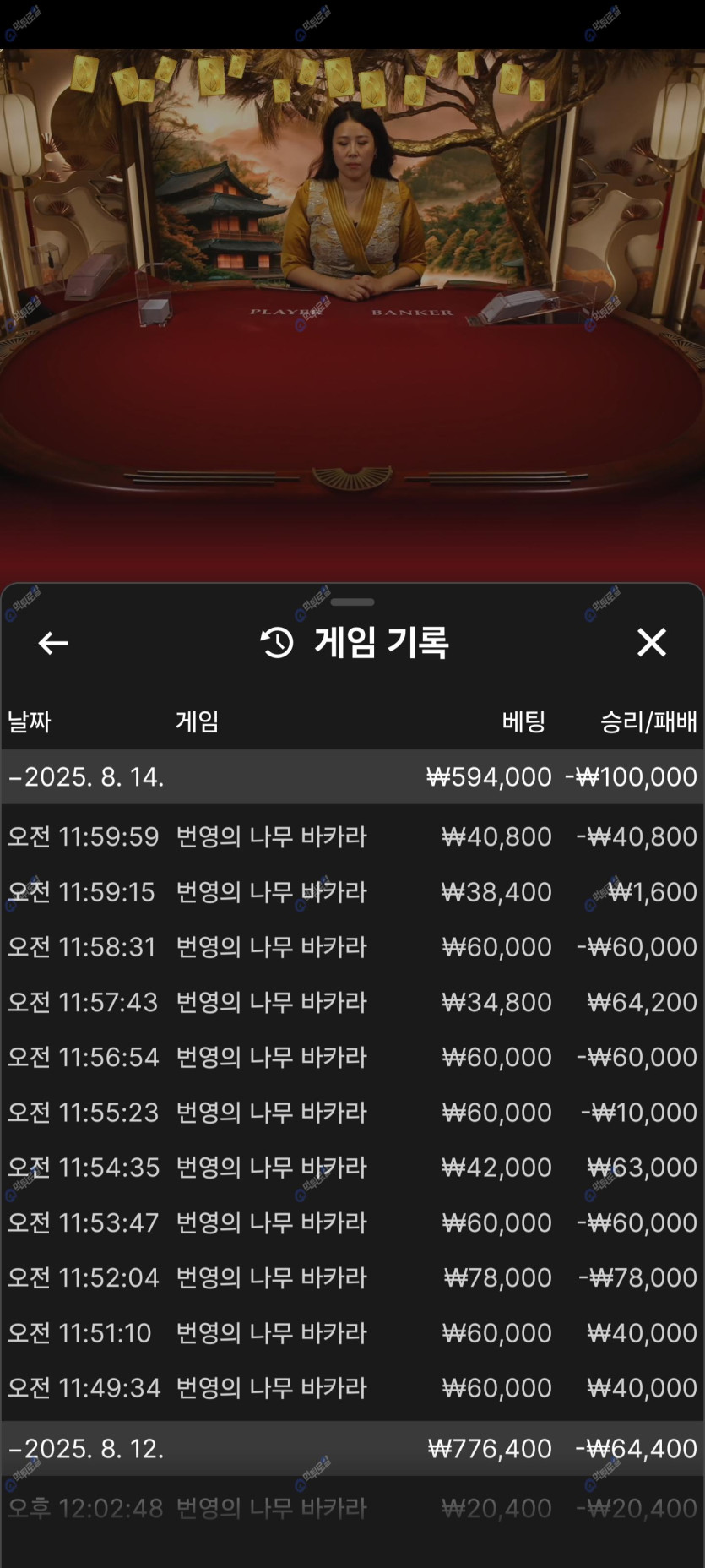View details of the 오전 11:58:31 round
This screenshot has height=1568, width=705.
coord(352,947)
